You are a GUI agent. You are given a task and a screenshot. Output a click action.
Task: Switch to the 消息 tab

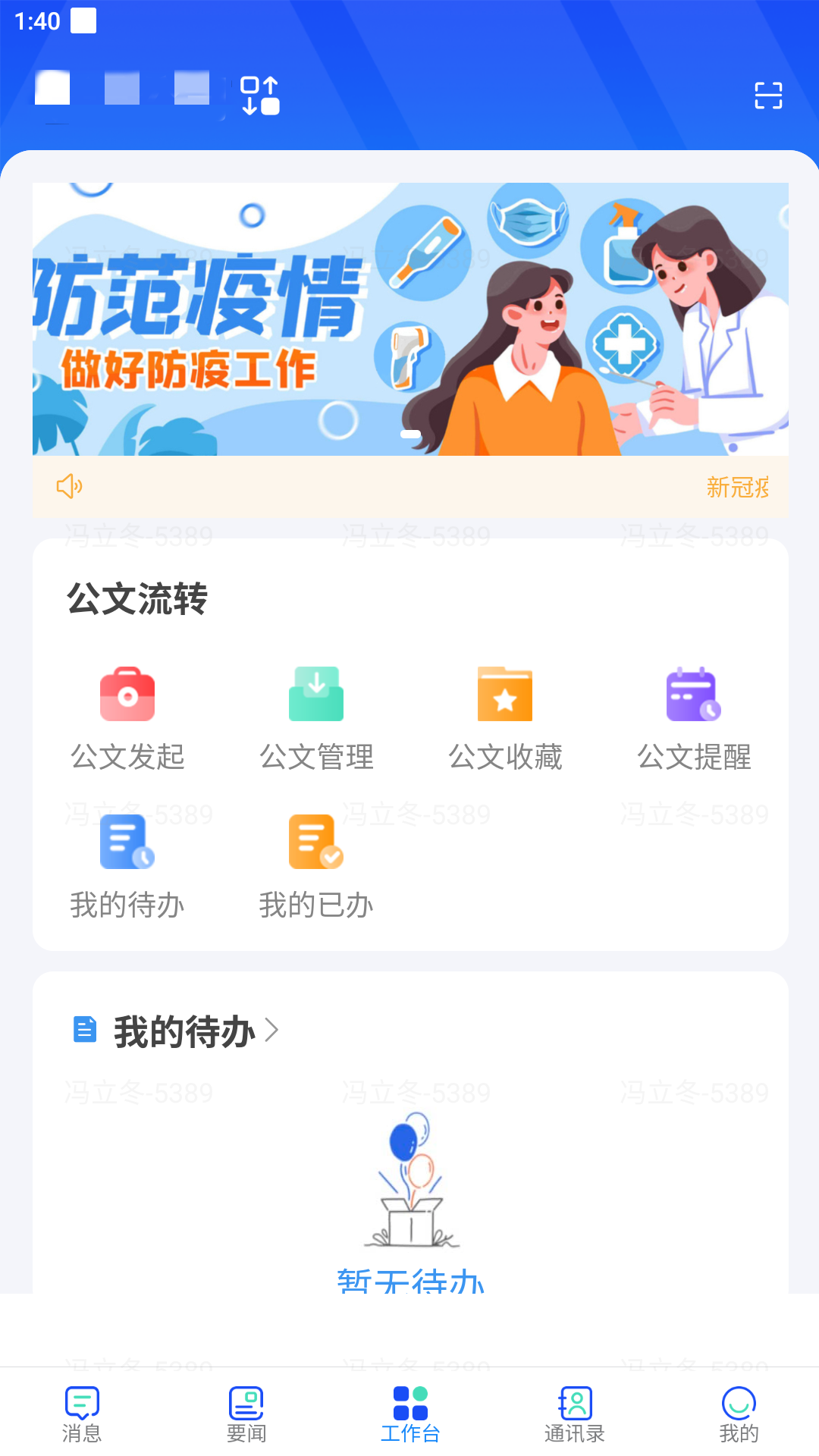(82, 1414)
